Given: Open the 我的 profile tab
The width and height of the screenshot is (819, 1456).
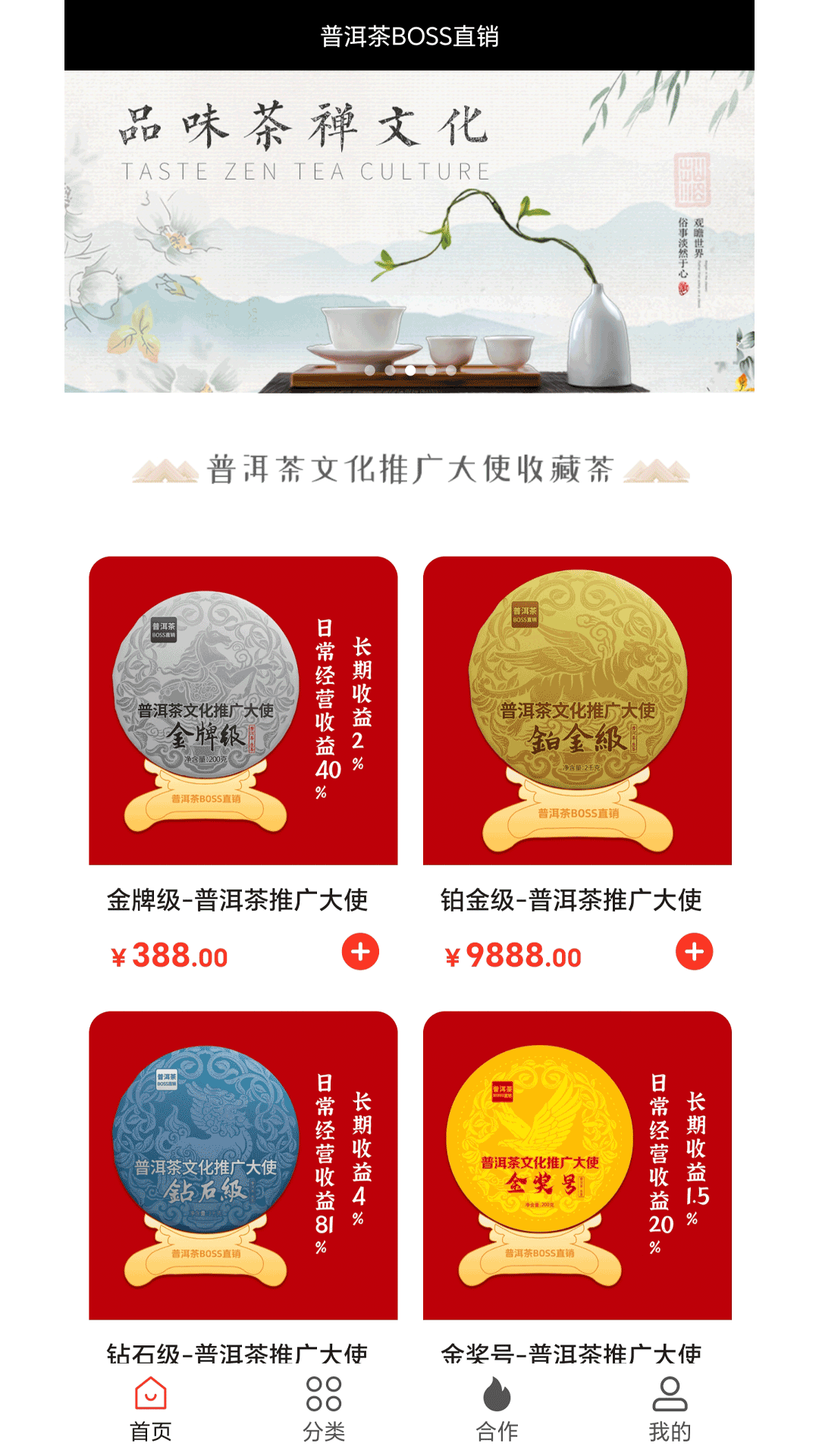Looking at the screenshot, I should (x=670, y=1410).
